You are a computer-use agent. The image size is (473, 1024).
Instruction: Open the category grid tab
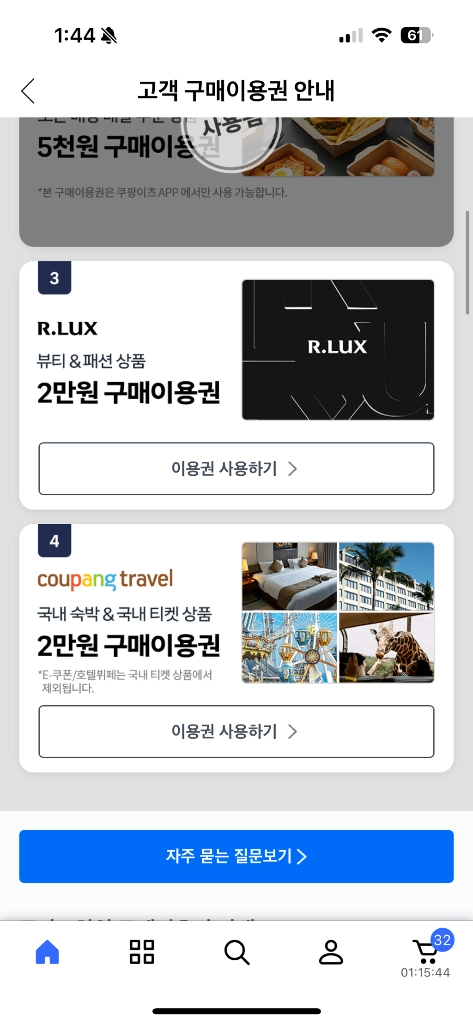[x=142, y=953]
